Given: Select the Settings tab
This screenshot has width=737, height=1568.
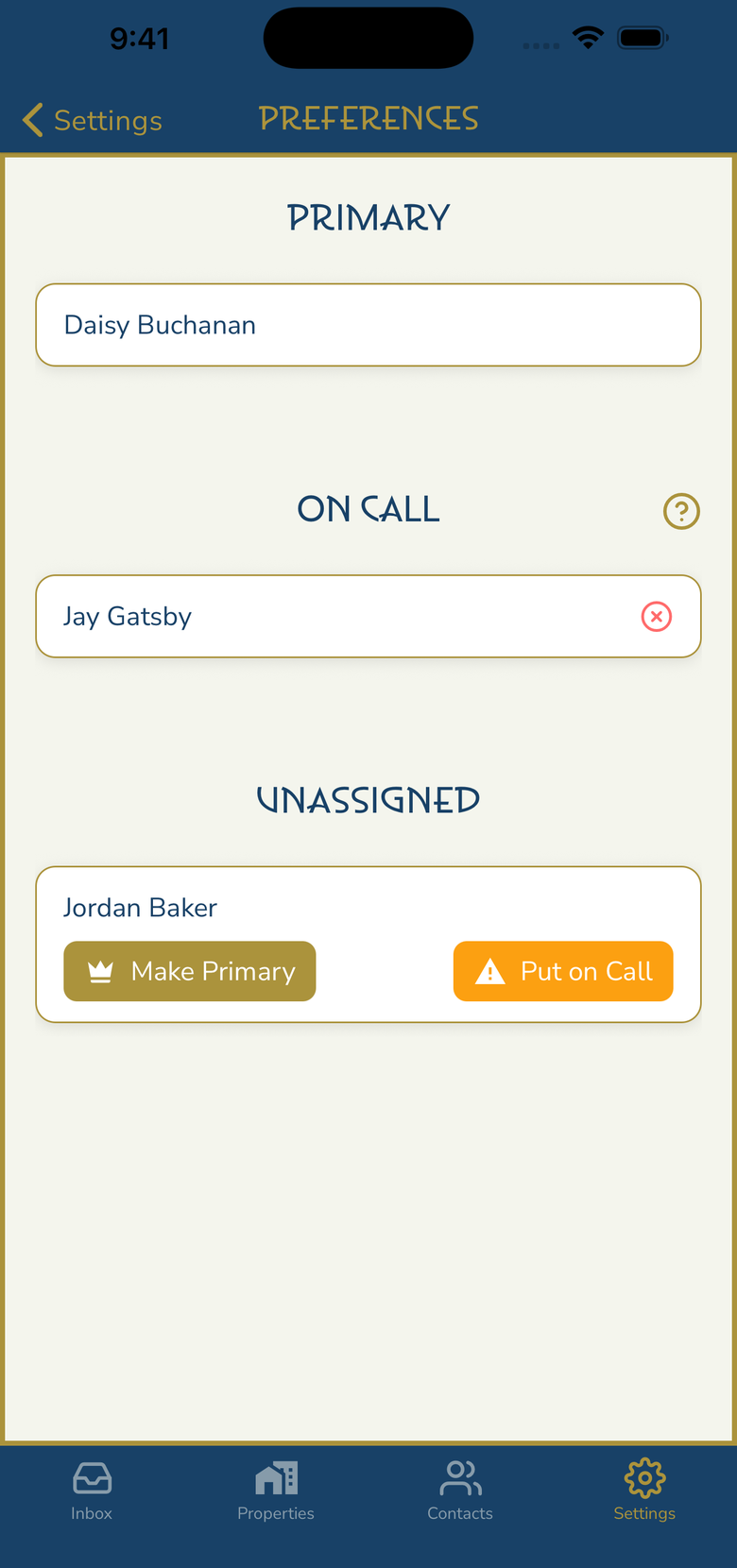Looking at the screenshot, I should (x=644, y=1491).
